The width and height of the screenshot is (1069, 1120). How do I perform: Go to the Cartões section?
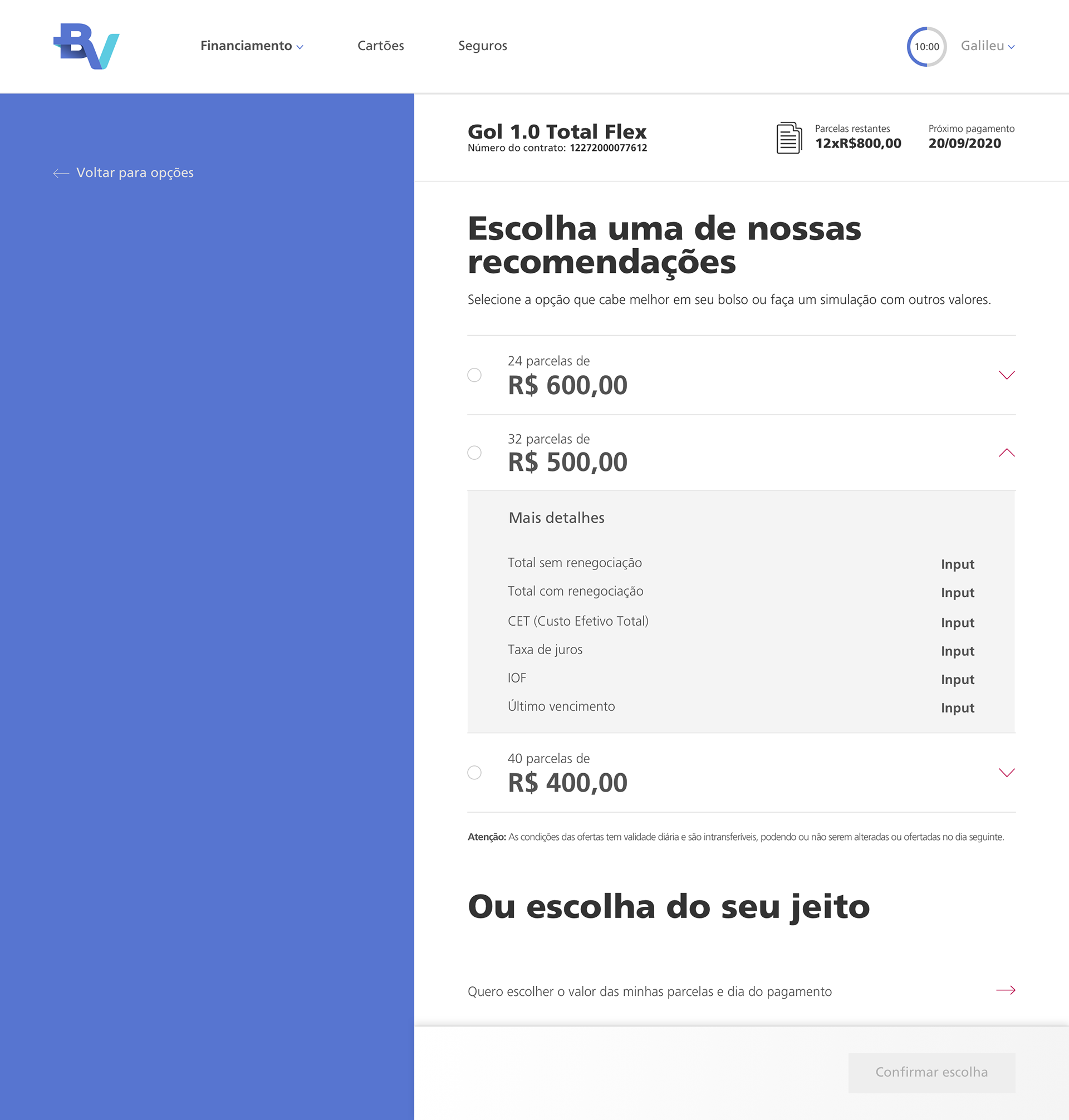pyautogui.click(x=381, y=46)
